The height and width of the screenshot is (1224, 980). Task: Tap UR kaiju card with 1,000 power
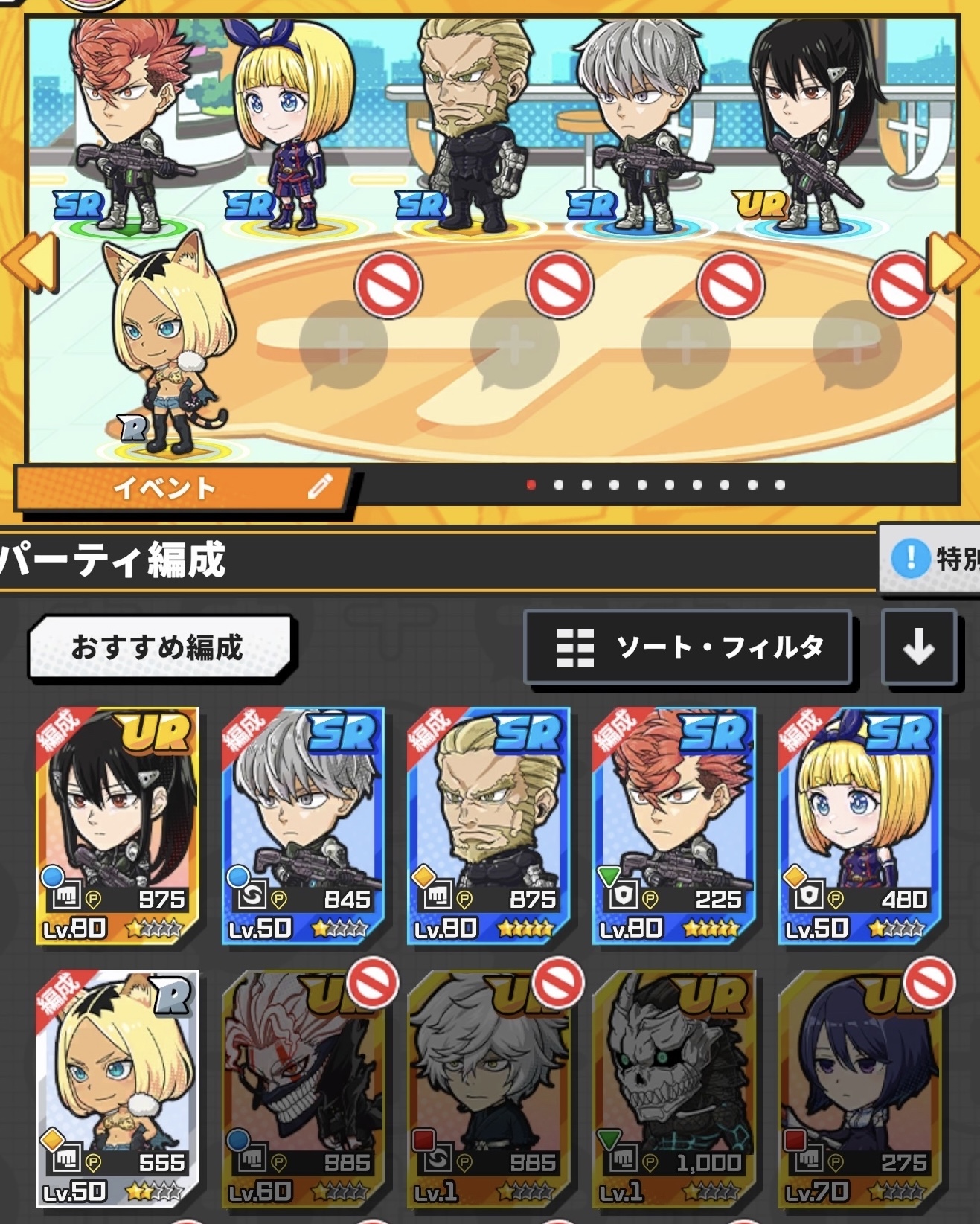pos(674,1088)
